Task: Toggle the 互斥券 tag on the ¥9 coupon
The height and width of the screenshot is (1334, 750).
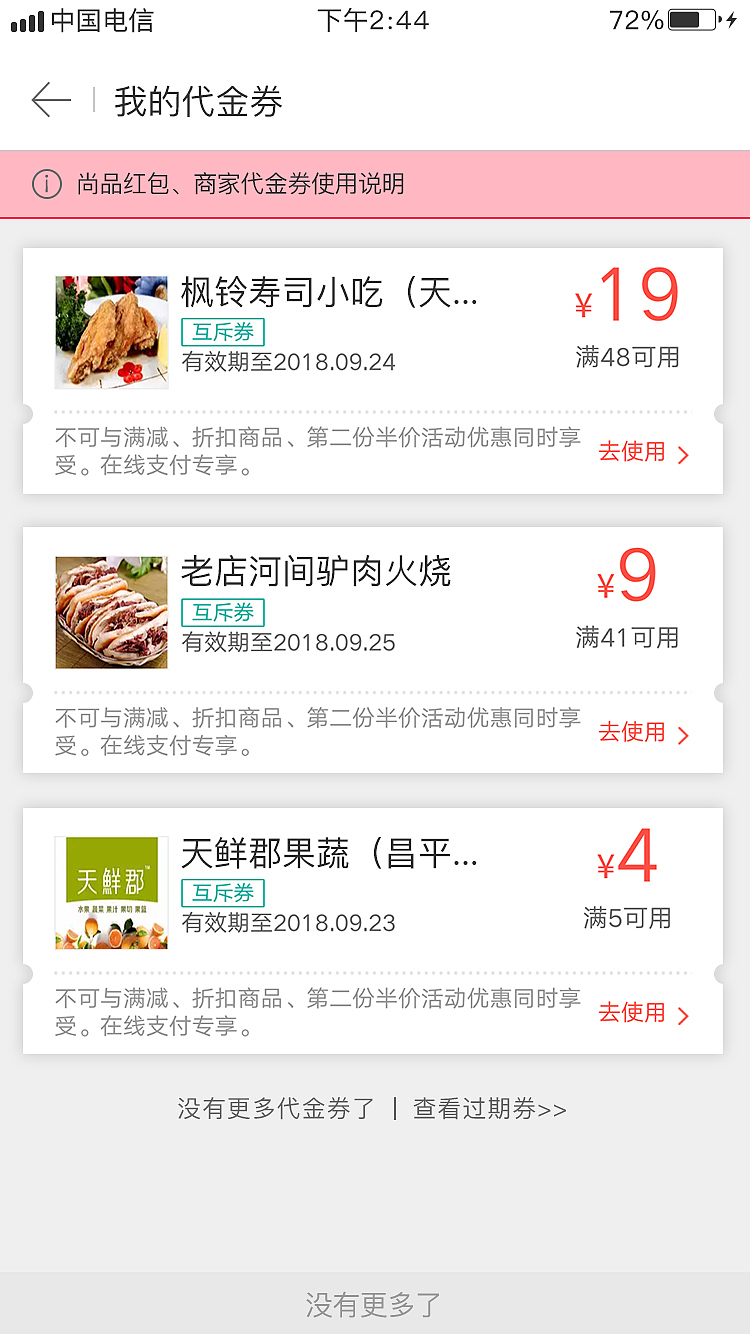Action: pos(222,612)
